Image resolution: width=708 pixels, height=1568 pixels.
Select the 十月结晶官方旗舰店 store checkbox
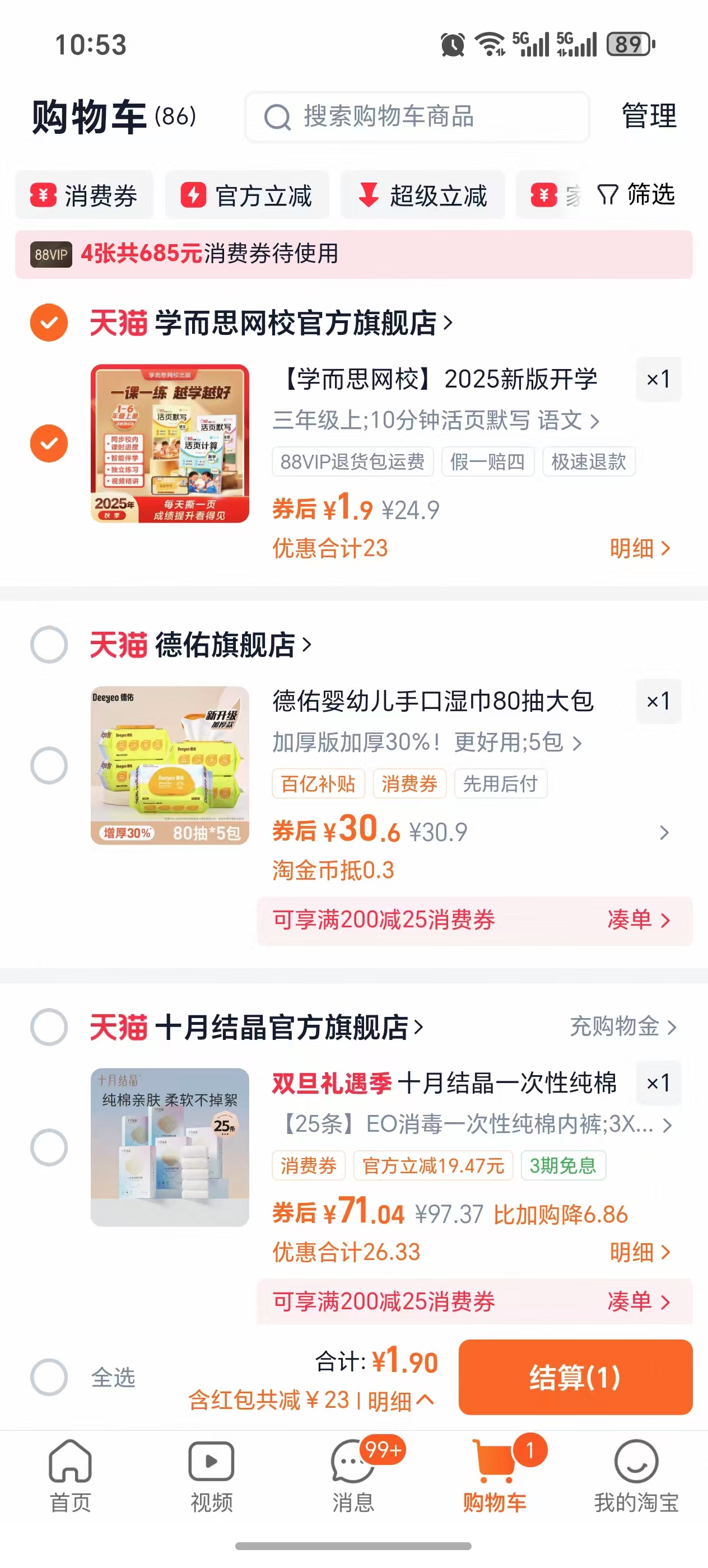pyautogui.click(x=49, y=1027)
